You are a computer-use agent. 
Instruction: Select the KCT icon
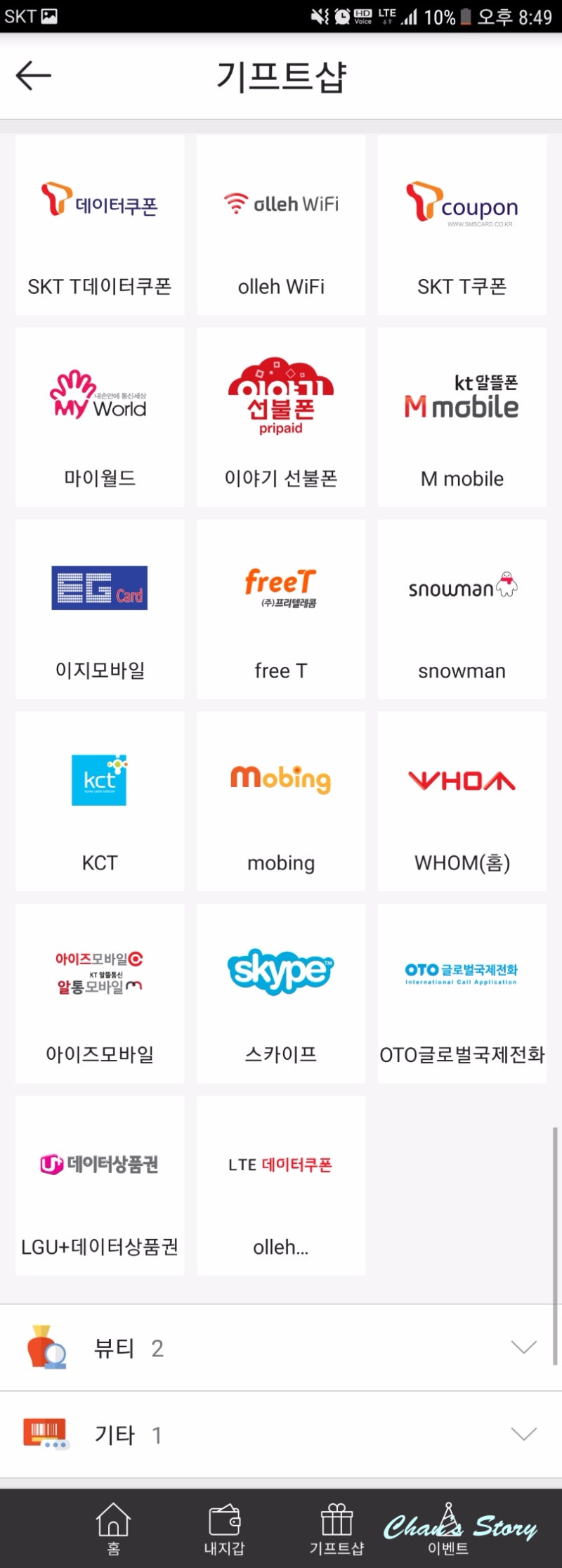(x=98, y=779)
